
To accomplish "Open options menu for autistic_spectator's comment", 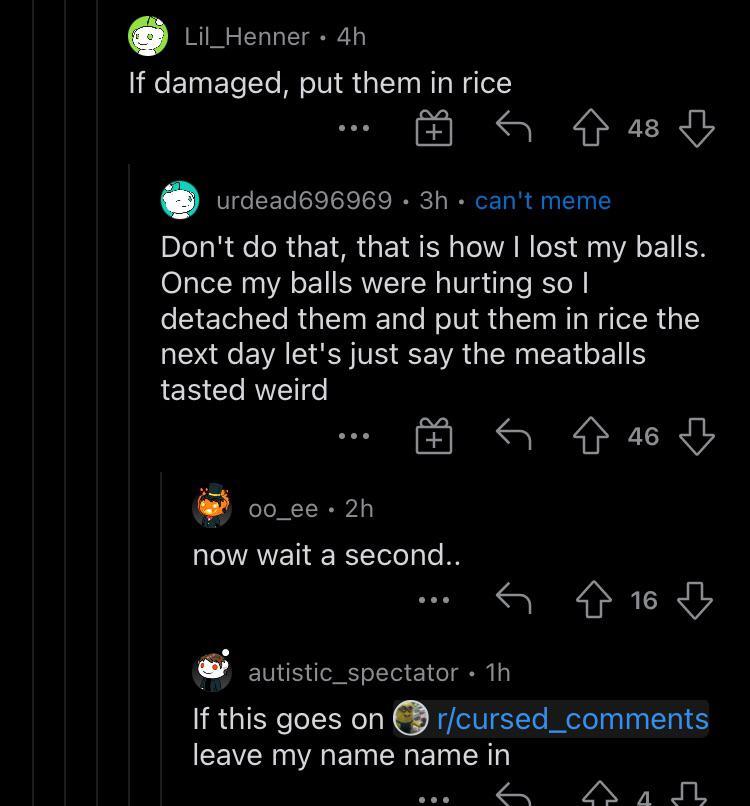I will (x=432, y=795).
